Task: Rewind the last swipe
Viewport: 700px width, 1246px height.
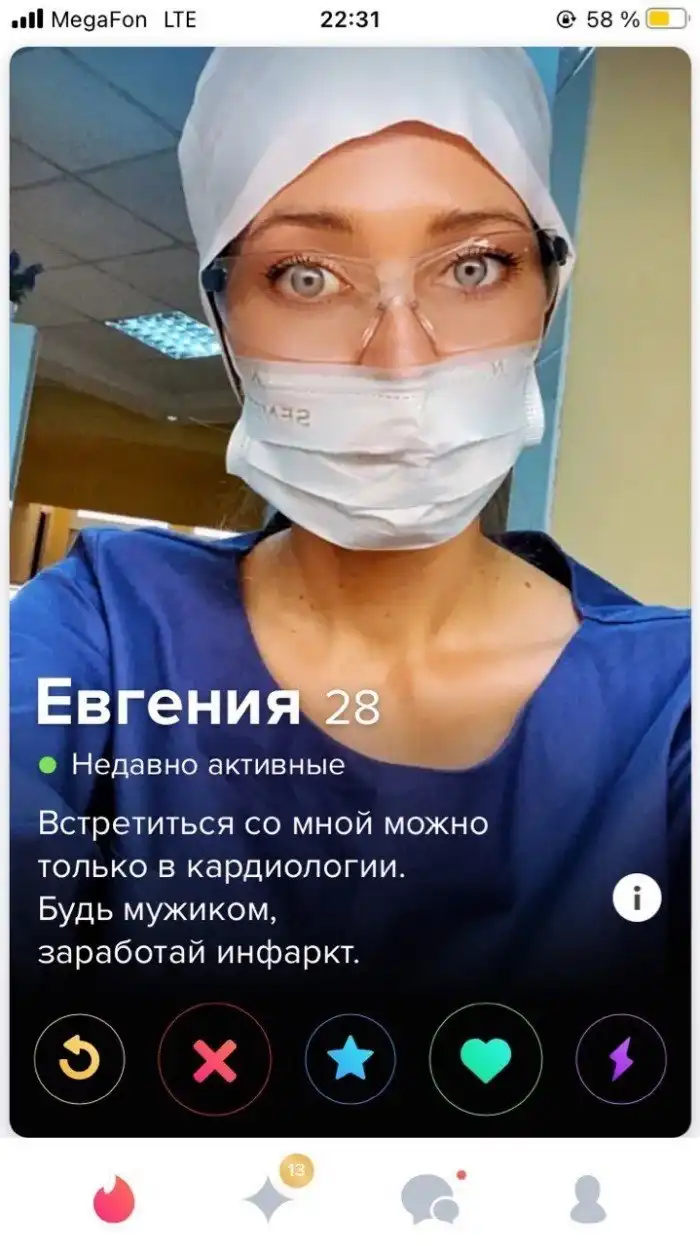Action: [x=80, y=1059]
